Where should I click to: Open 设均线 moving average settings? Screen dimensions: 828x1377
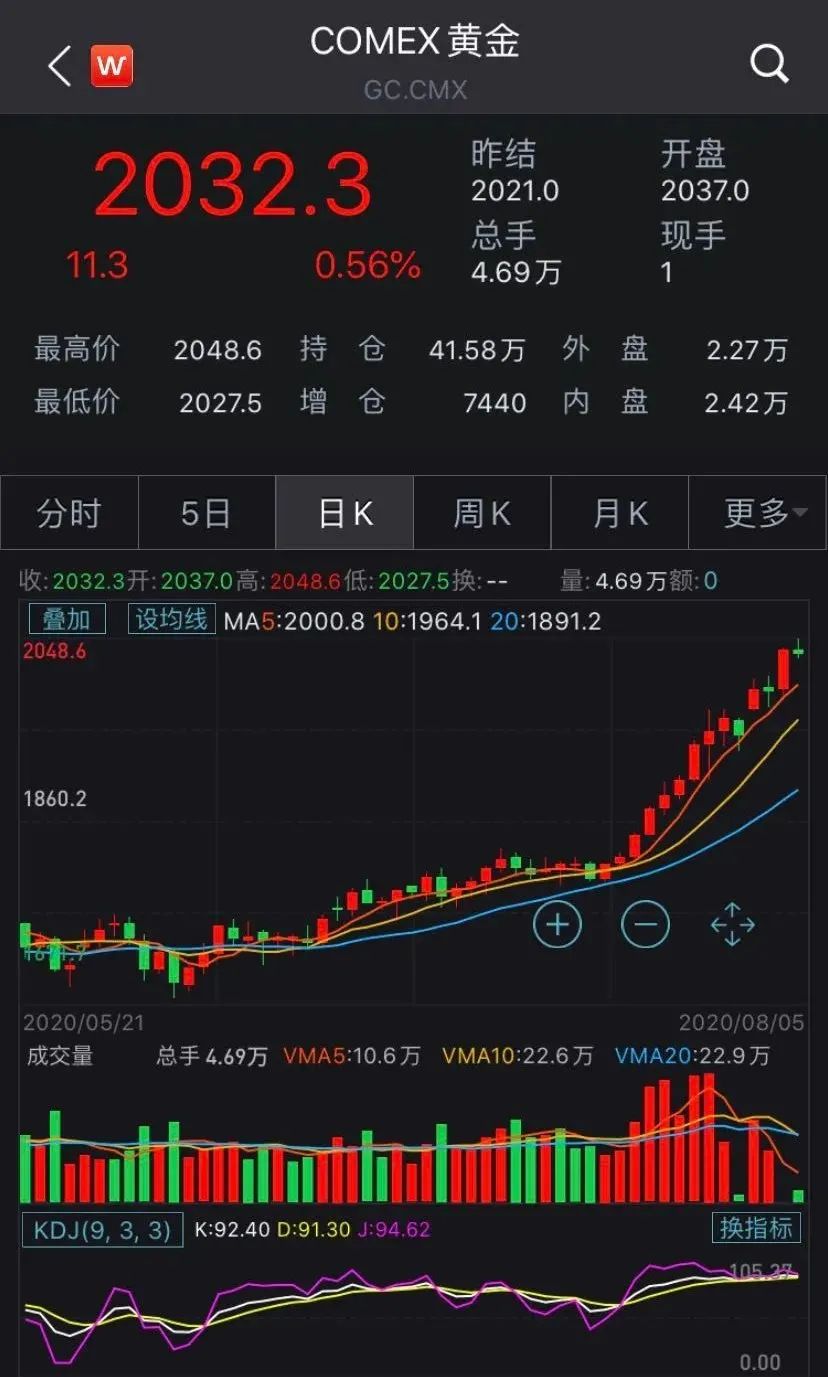point(171,619)
